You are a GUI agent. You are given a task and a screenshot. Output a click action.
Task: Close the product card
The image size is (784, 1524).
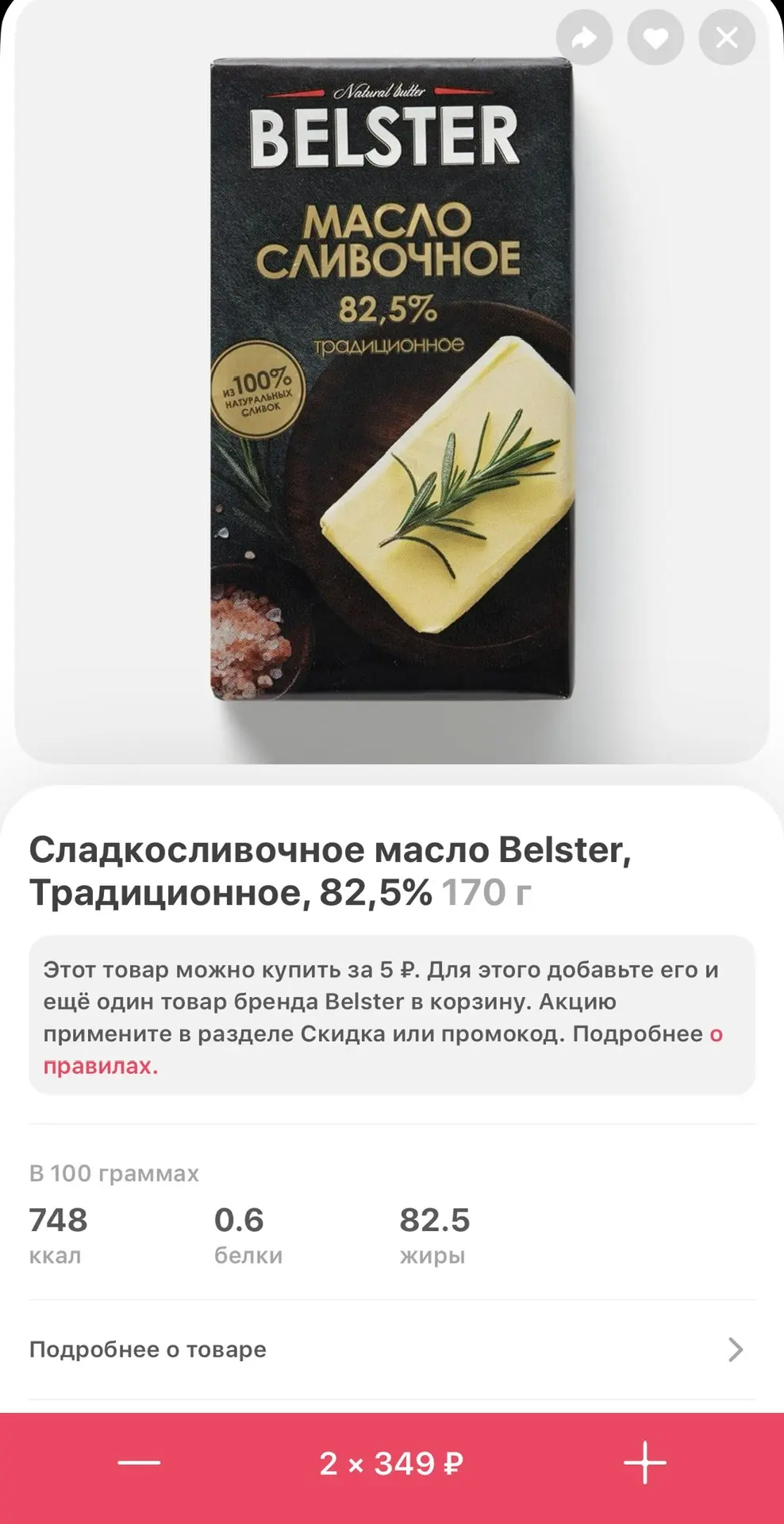point(726,37)
